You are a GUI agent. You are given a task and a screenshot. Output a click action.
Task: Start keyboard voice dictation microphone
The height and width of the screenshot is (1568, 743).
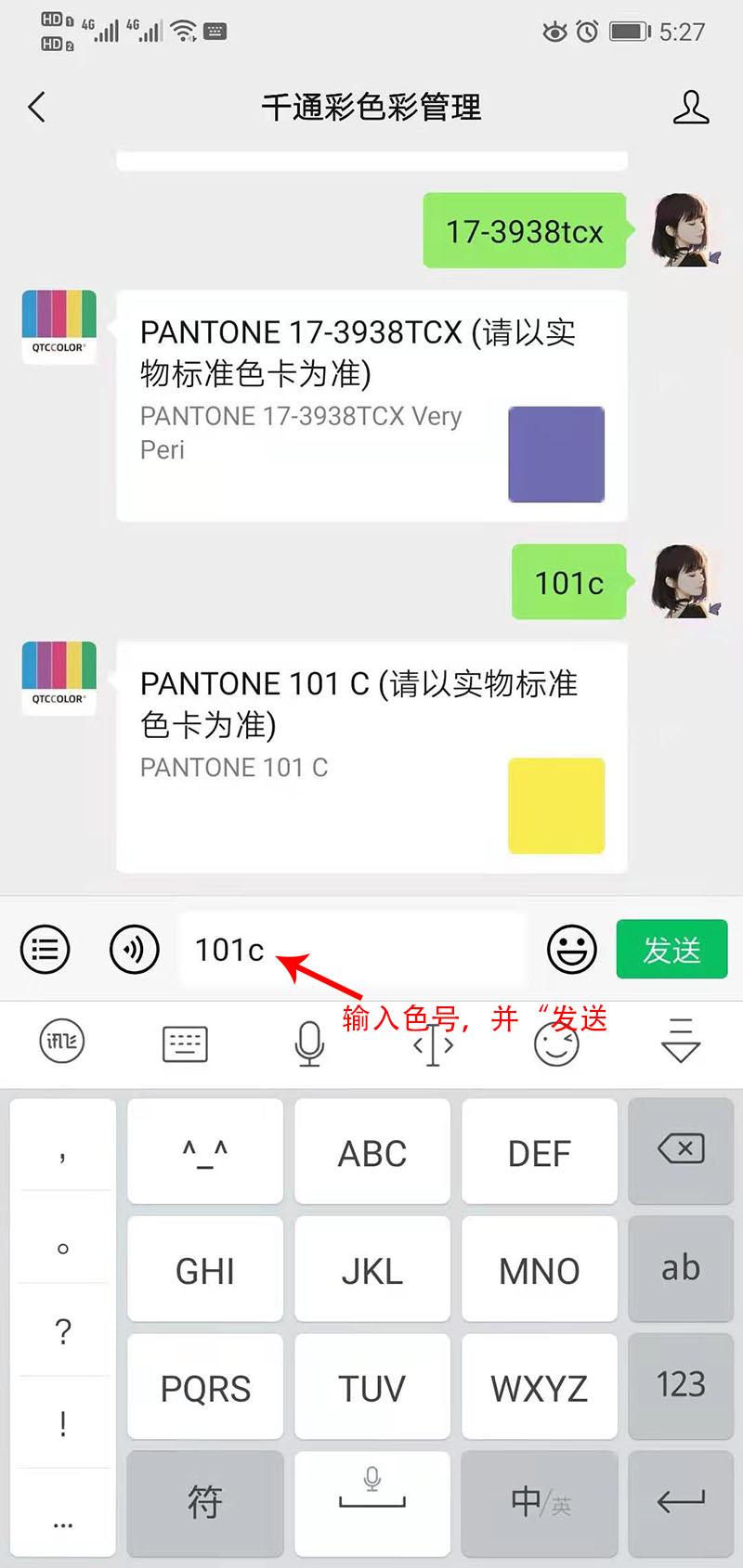coord(309,1043)
